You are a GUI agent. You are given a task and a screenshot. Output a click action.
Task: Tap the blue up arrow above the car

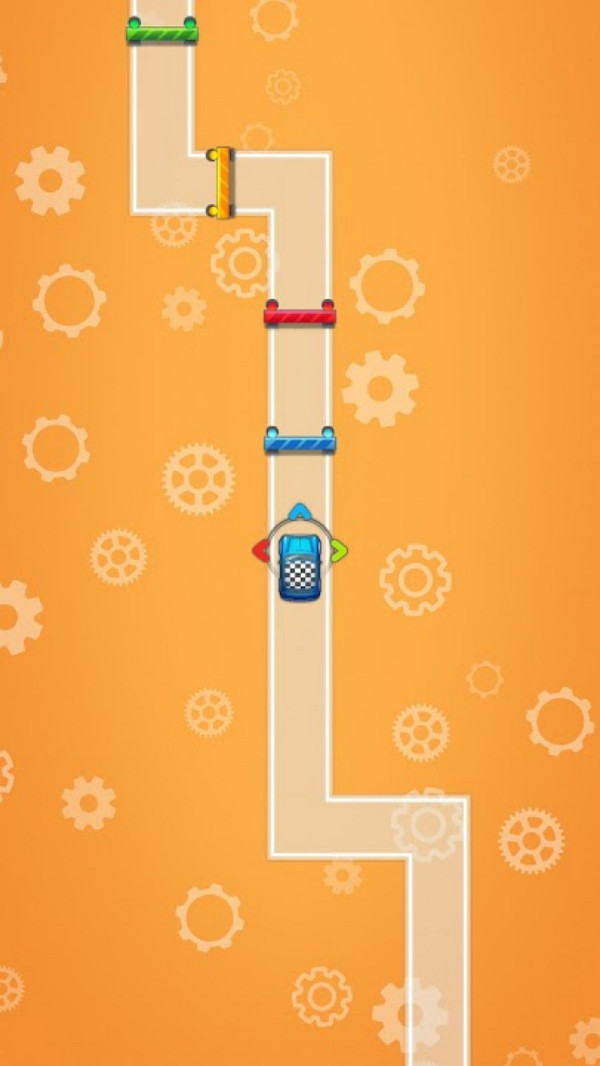click(299, 512)
